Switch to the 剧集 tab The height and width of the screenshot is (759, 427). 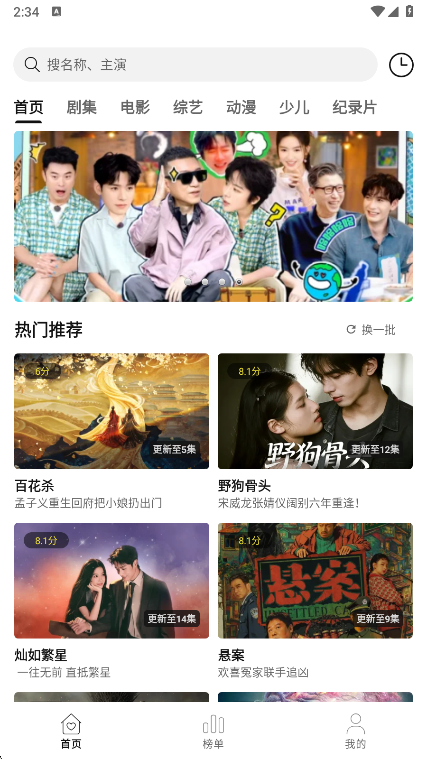(81, 107)
